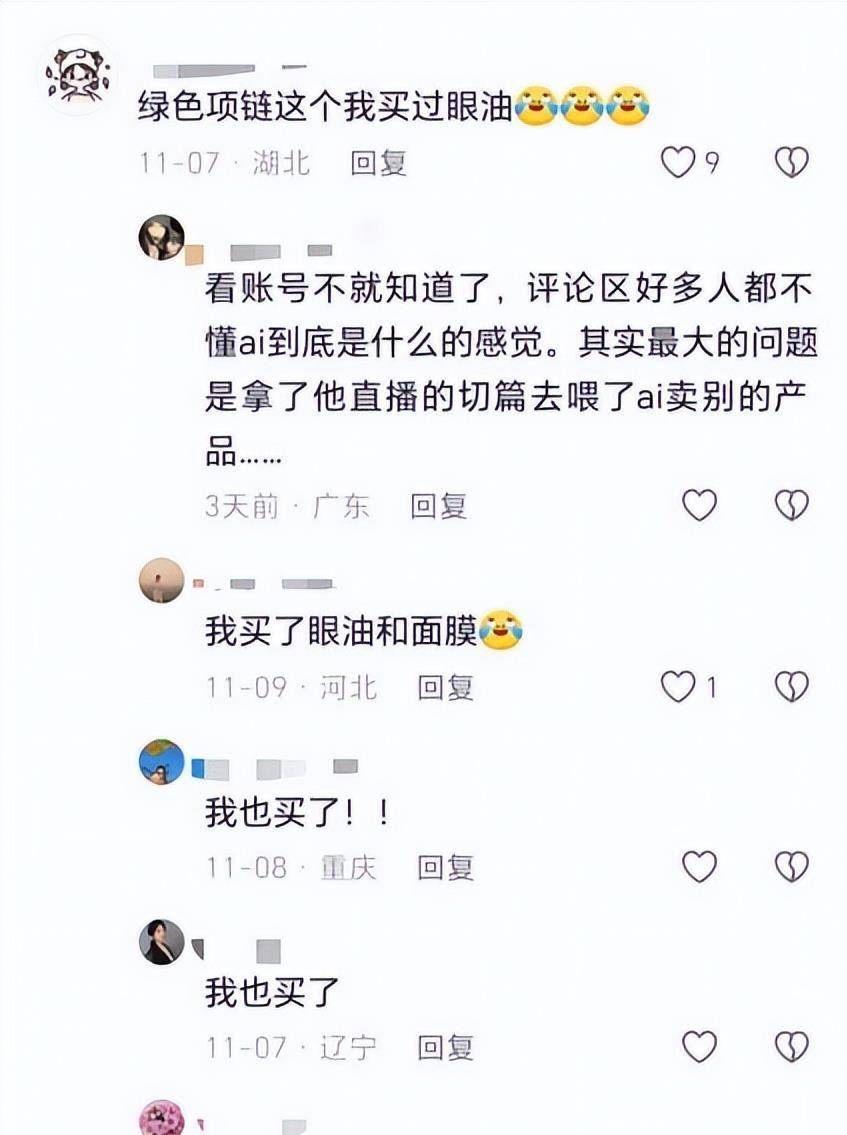Open the avatar of the 广东 commenter
Viewport: 847px width, 1135px height.
coord(161,237)
